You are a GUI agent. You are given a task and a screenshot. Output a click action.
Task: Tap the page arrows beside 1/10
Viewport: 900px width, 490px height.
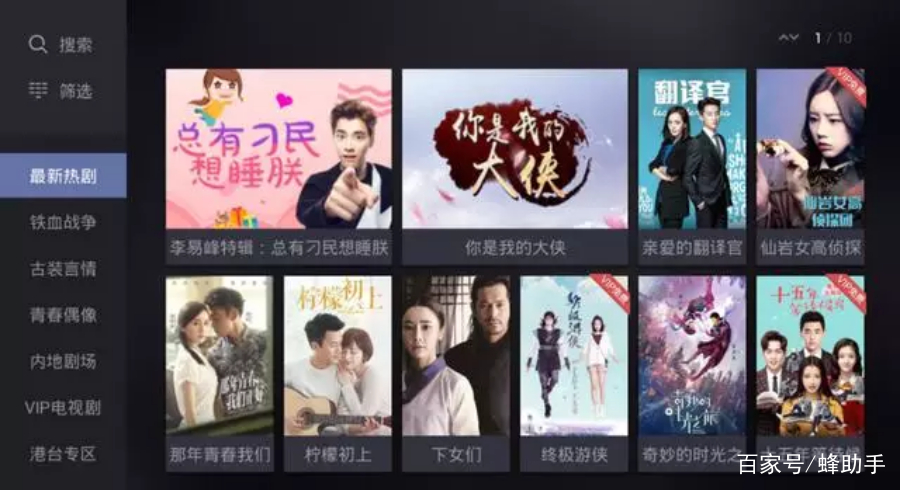coord(789,38)
